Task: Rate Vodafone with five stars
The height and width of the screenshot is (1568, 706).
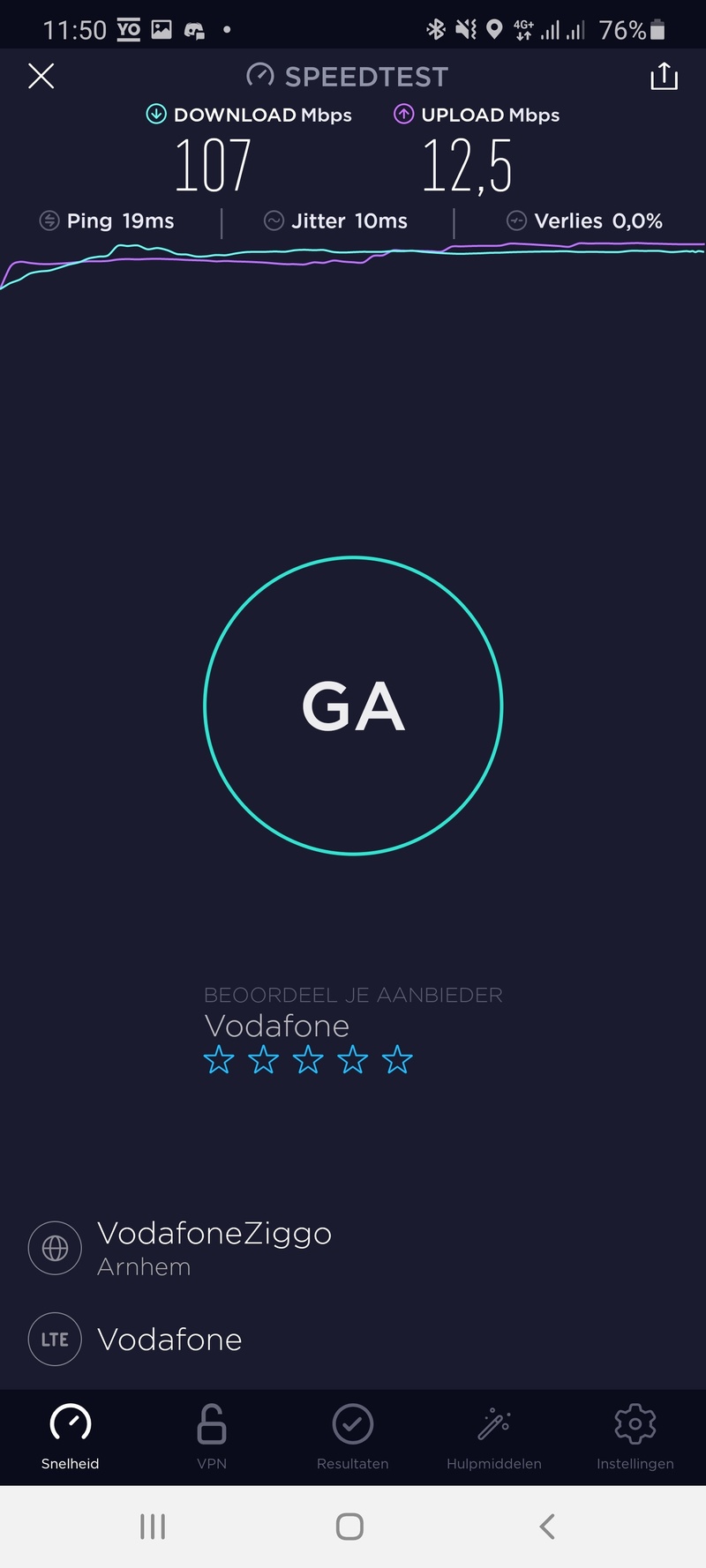Action: coord(397,1059)
